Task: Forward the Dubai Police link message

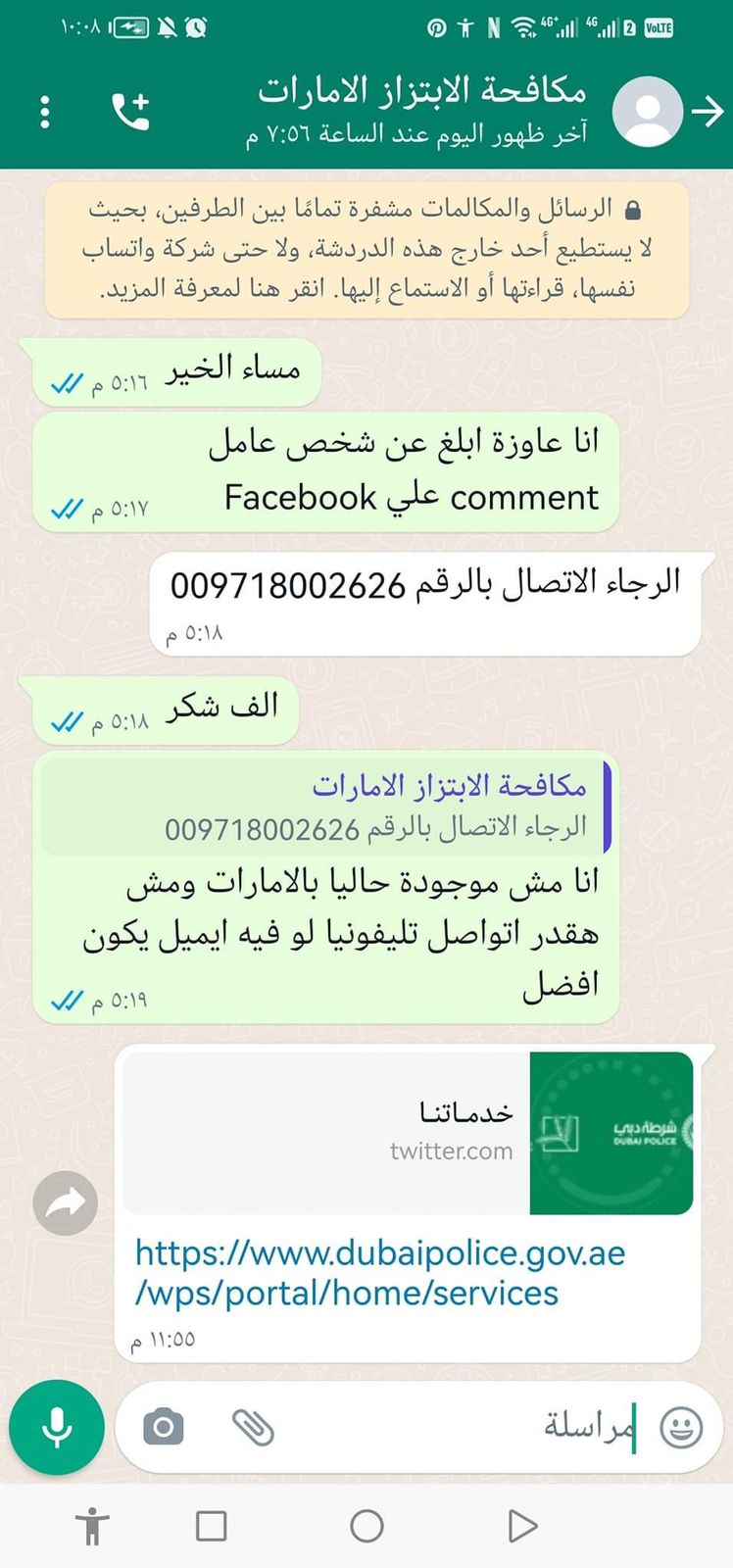Action: (x=66, y=1202)
